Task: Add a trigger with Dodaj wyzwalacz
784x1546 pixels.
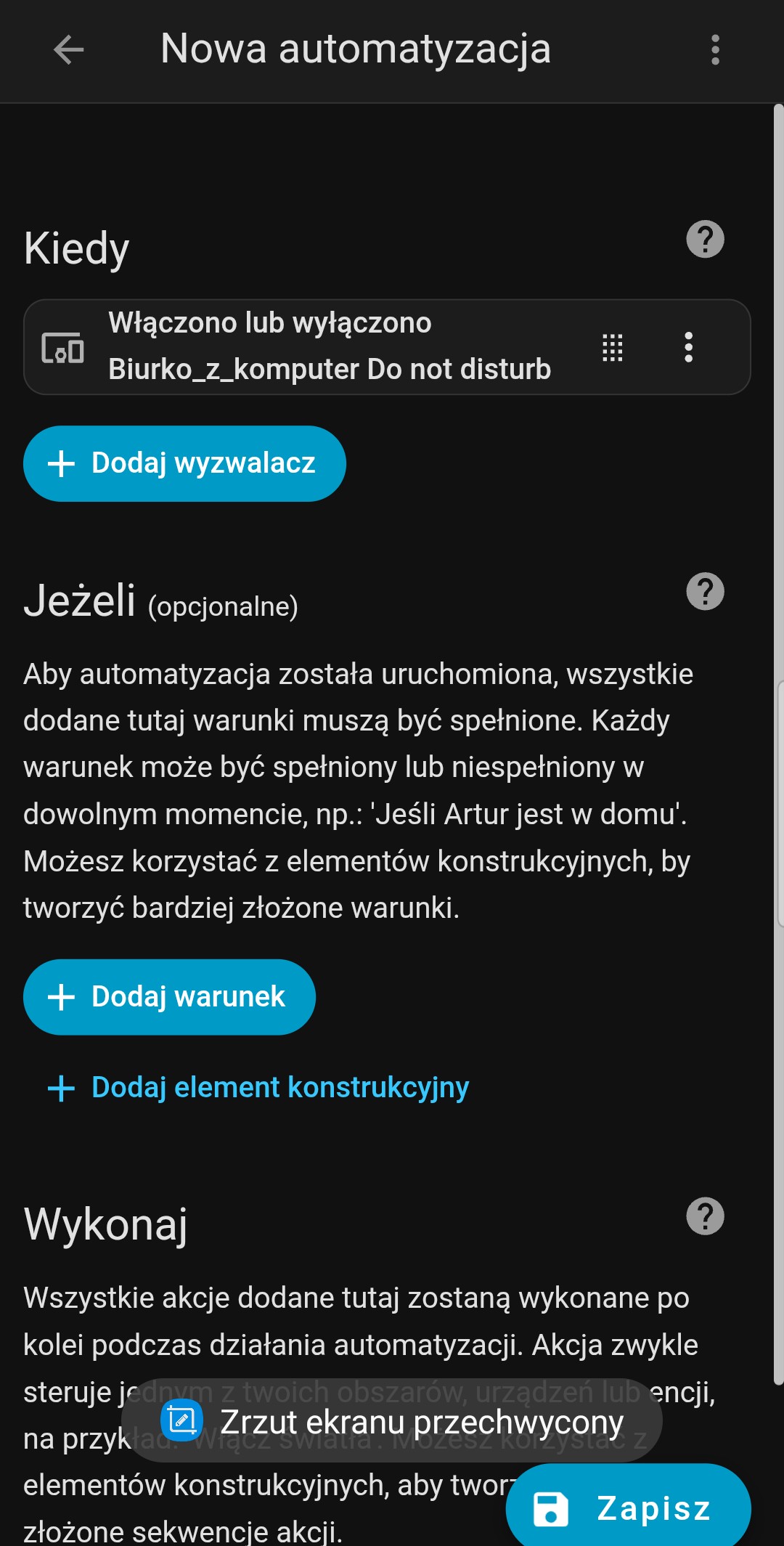Action: coord(184,463)
